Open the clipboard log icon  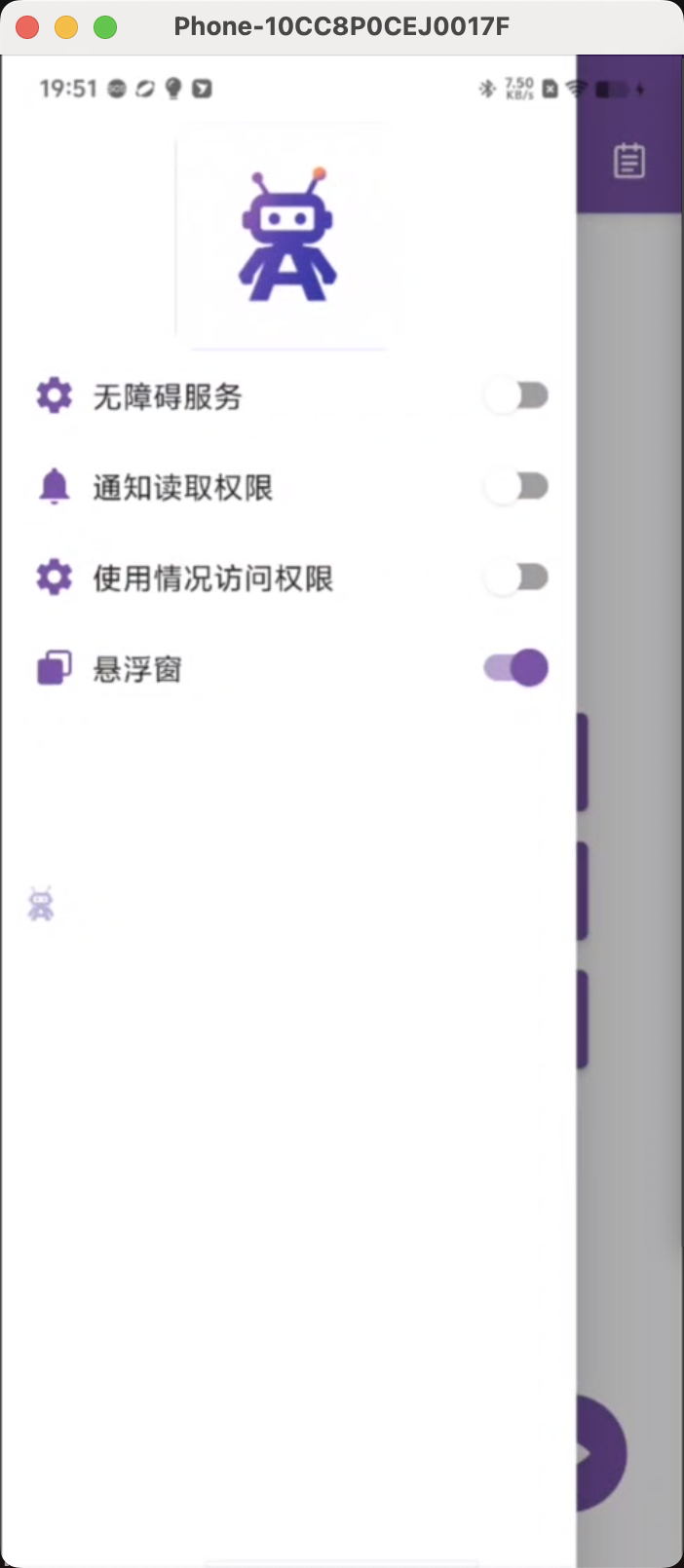[628, 161]
